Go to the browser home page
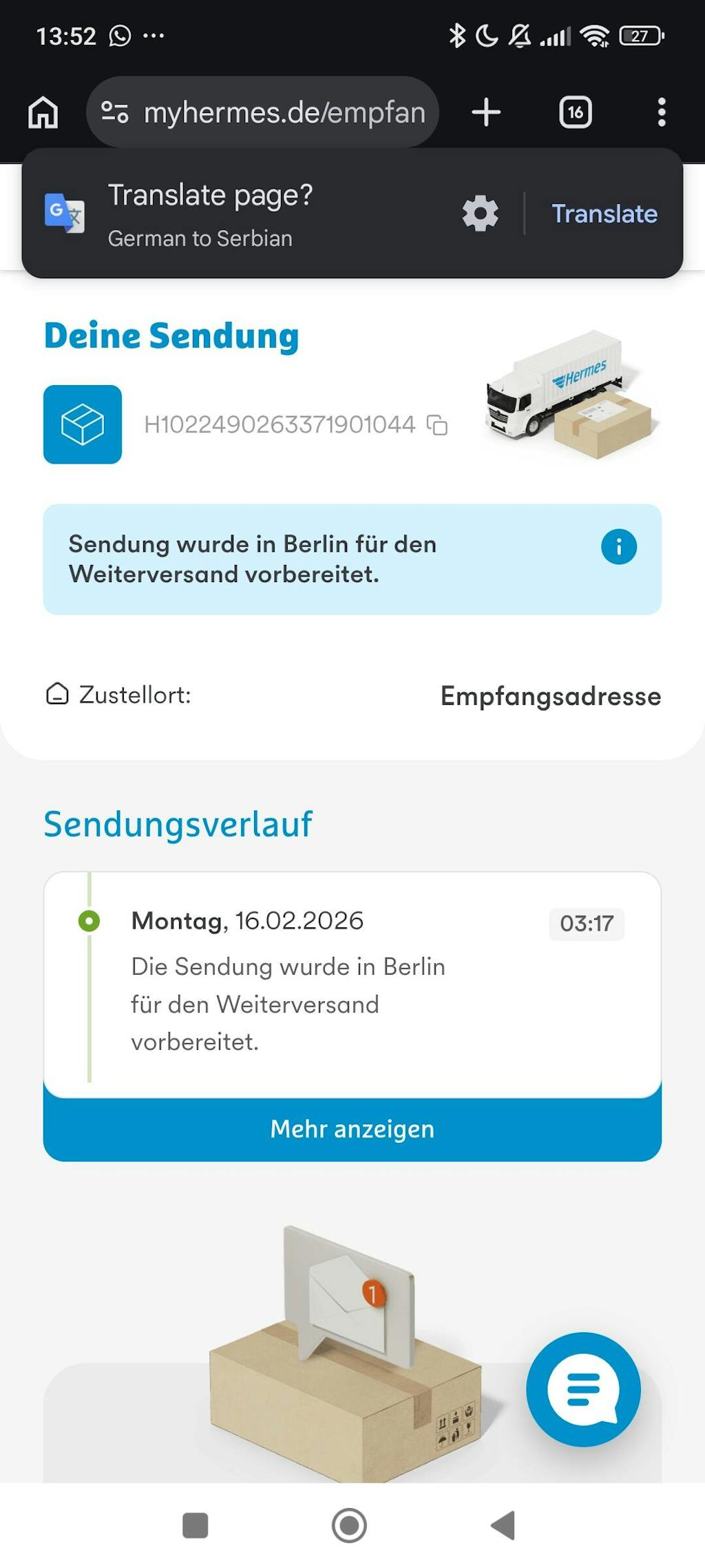The width and height of the screenshot is (705, 1568). (43, 112)
